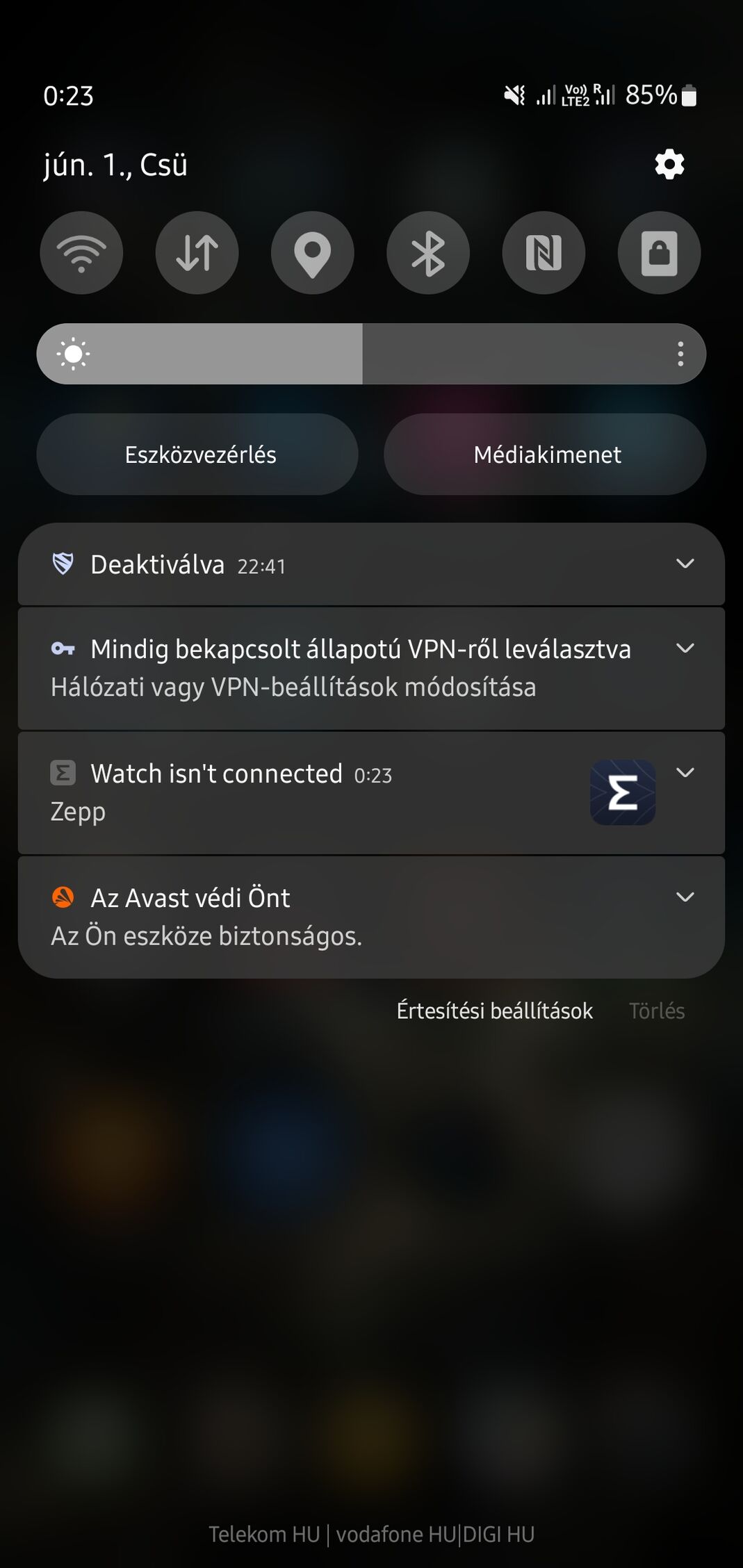Toggle location quick setting
The height and width of the screenshot is (1568, 743).
pyautogui.click(x=313, y=253)
